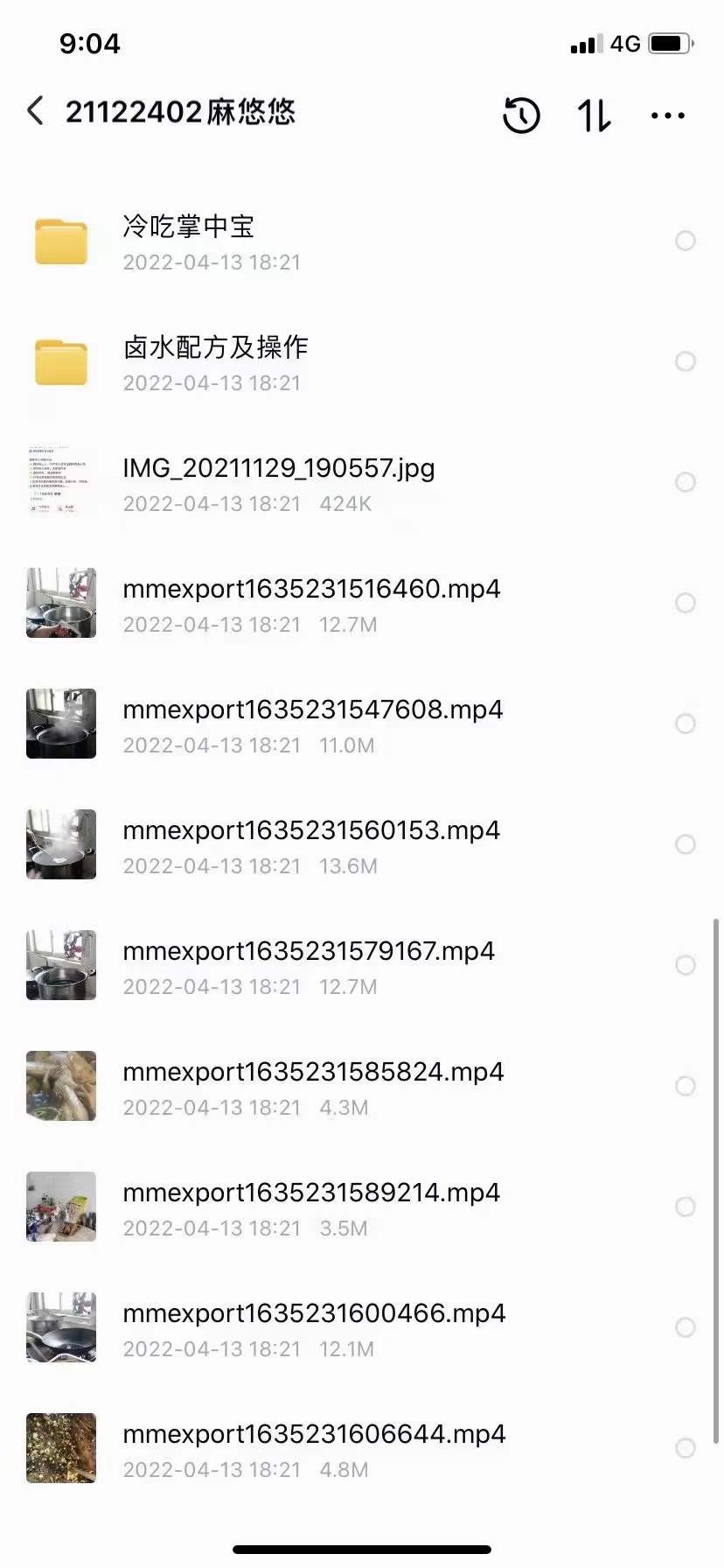Open the 冷吃掌中宝 folder

(x=188, y=227)
